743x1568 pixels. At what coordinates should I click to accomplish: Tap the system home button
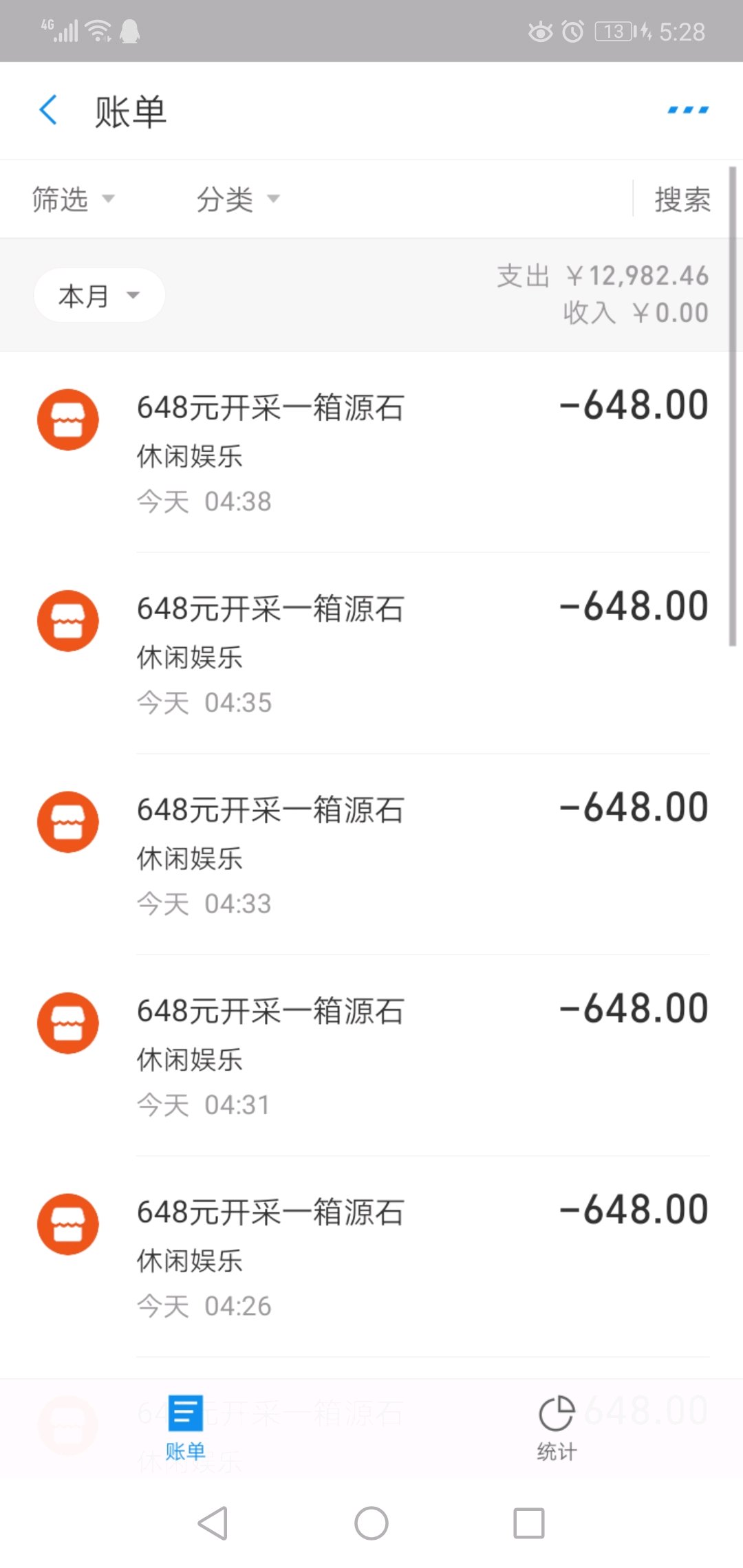371,1523
